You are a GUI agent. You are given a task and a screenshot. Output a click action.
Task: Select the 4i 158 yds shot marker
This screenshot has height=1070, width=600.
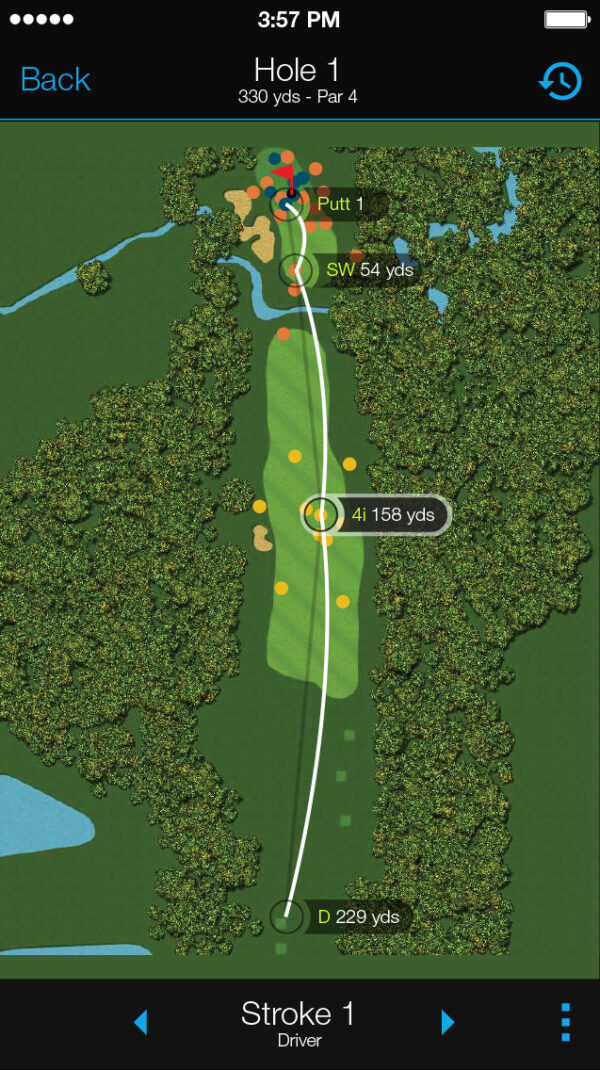pyautogui.click(x=378, y=515)
